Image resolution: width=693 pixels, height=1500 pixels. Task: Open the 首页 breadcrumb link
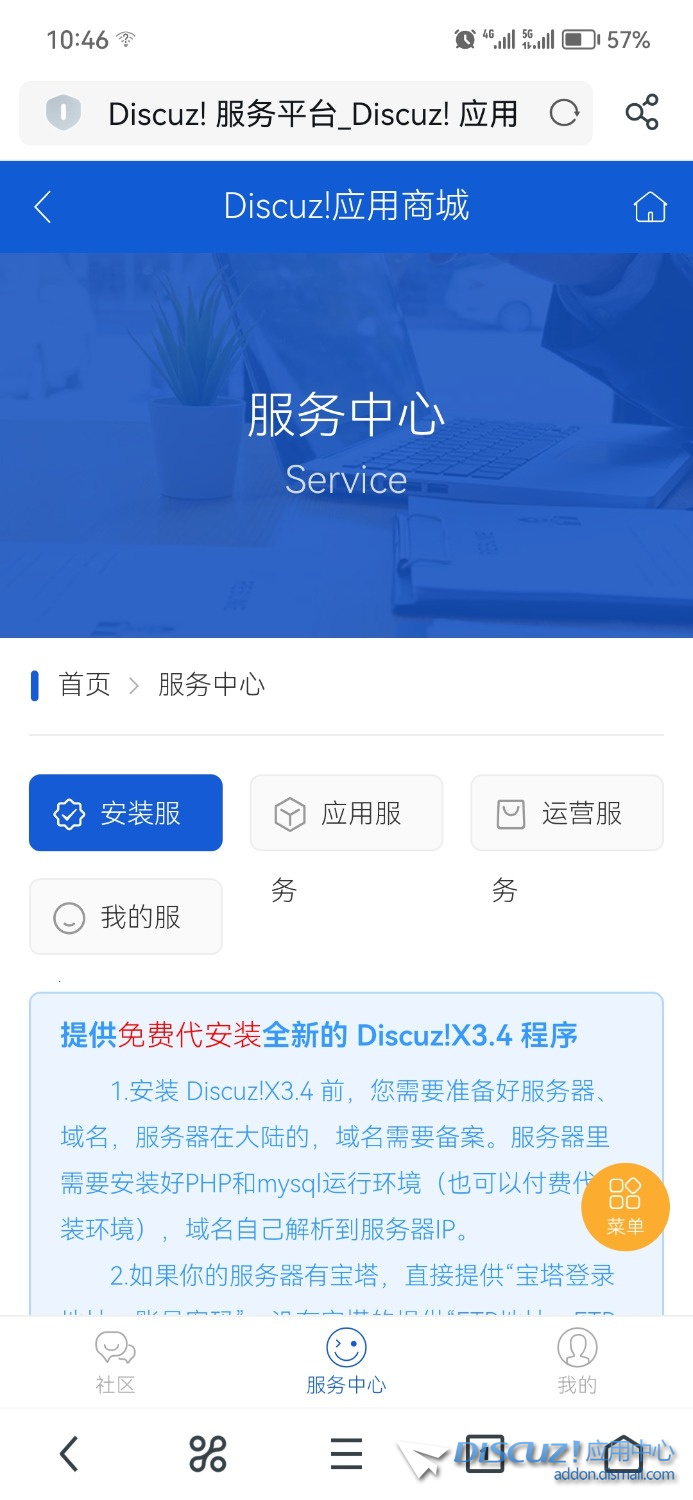tap(85, 685)
